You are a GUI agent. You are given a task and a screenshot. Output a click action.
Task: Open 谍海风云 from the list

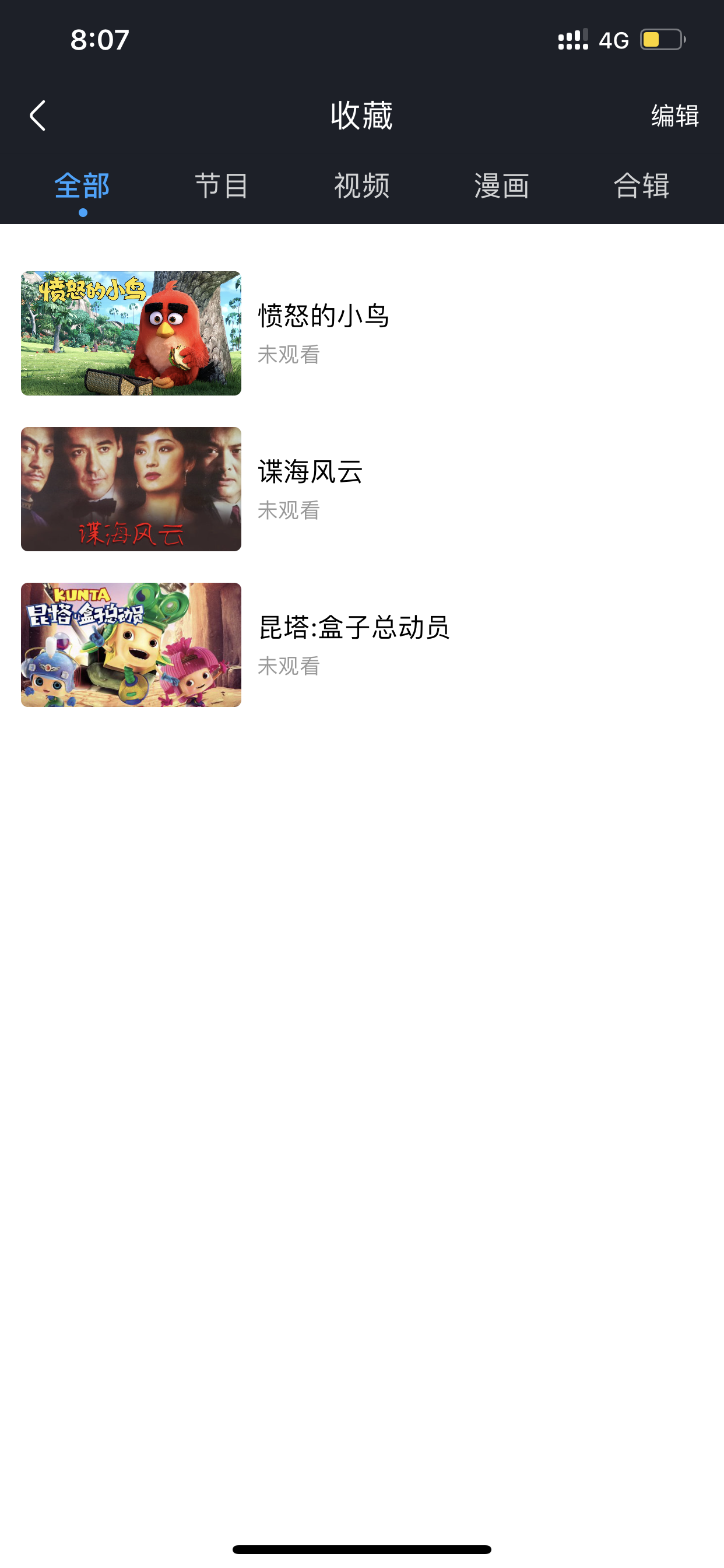(x=362, y=489)
